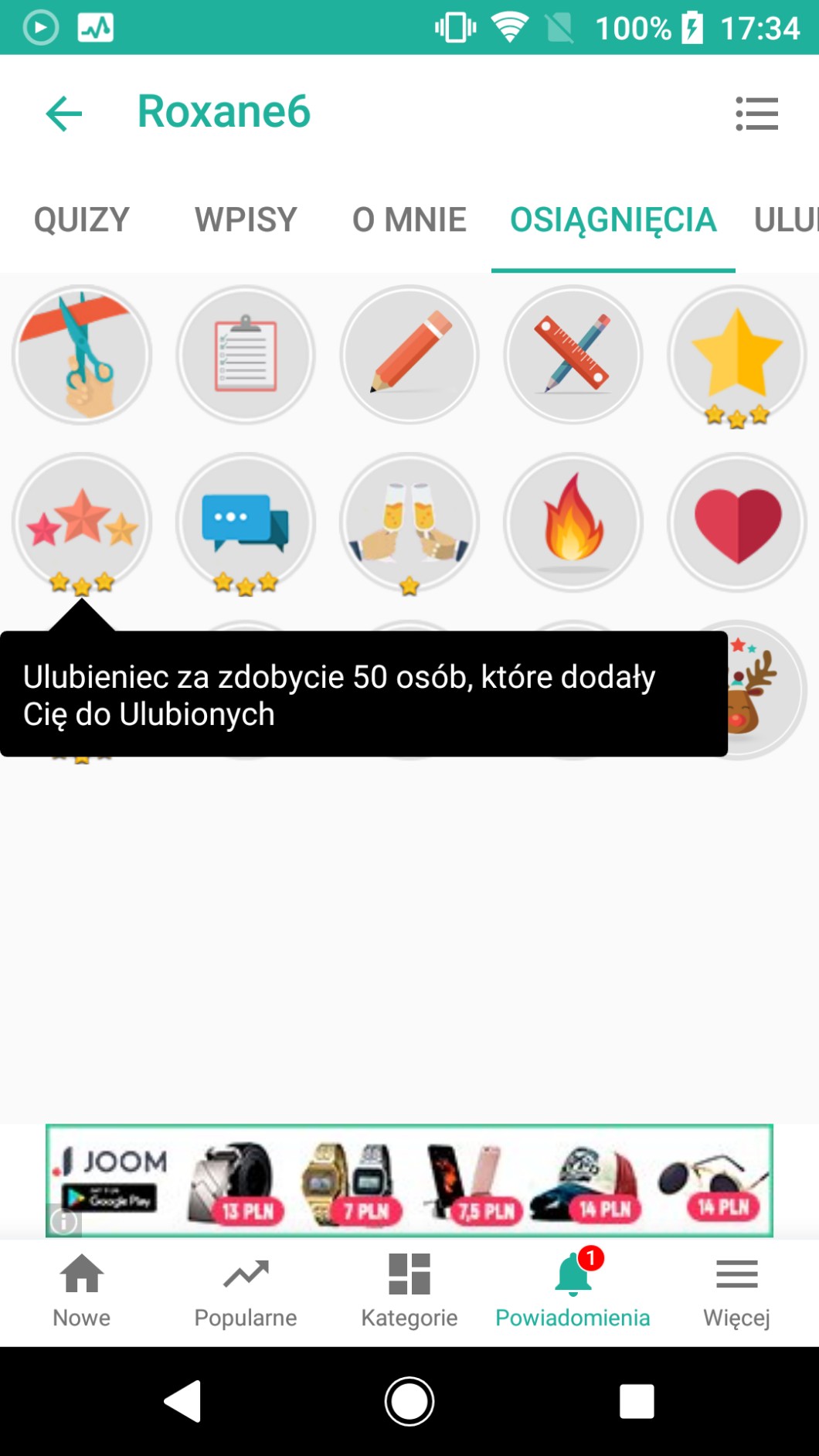The width and height of the screenshot is (819, 1456).
Task: Go back from Roxane6's profile
Action: pyautogui.click(x=64, y=114)
